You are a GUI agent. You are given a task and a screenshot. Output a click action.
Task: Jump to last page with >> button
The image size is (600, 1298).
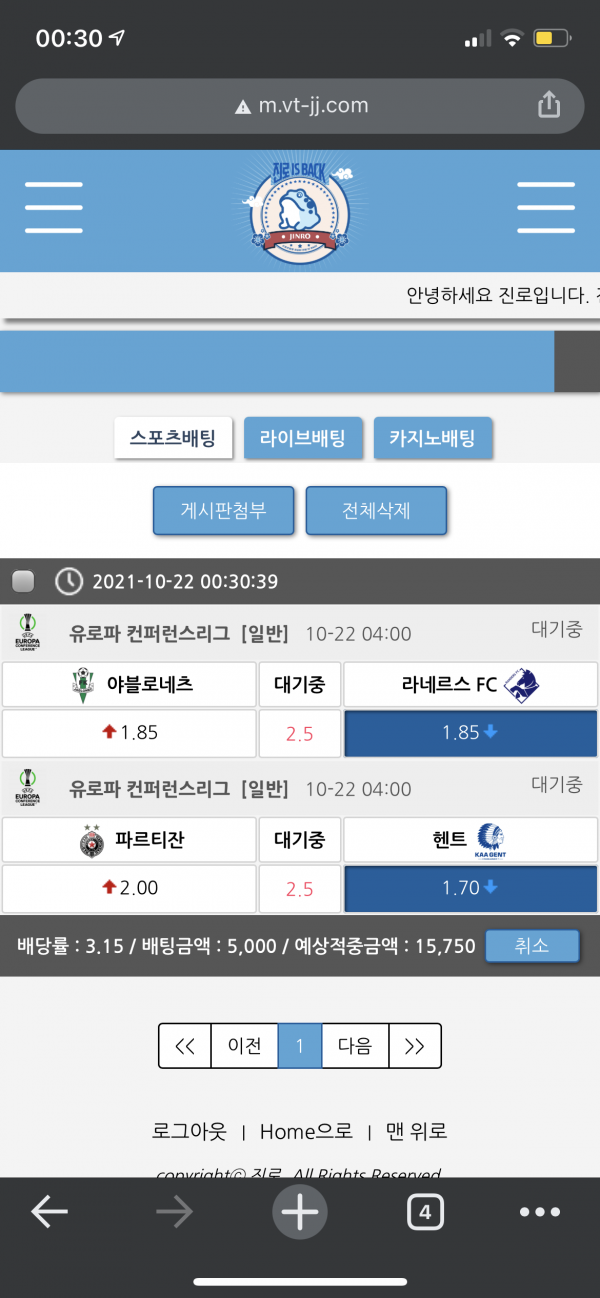414,1046
